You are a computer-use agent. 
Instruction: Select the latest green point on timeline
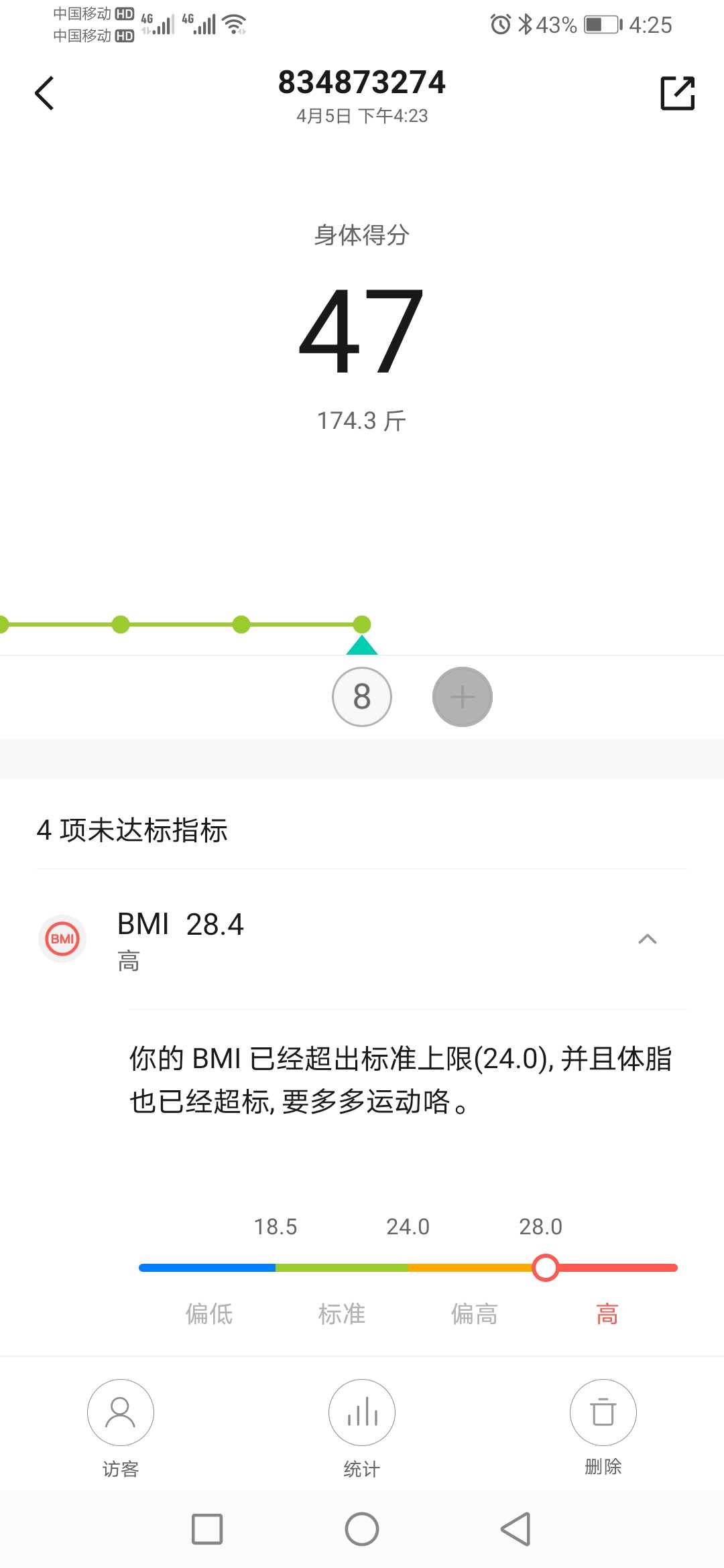click(362, 625)
